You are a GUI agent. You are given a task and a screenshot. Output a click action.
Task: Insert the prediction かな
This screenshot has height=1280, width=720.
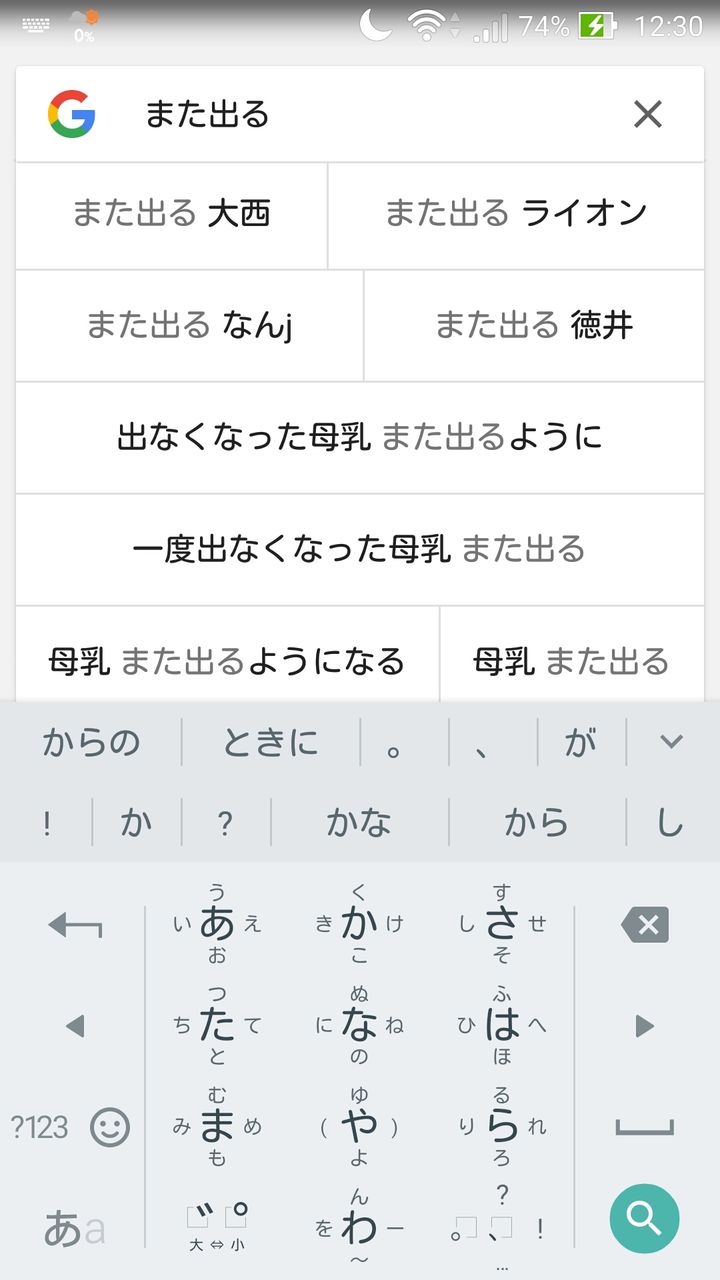(359, 822)
